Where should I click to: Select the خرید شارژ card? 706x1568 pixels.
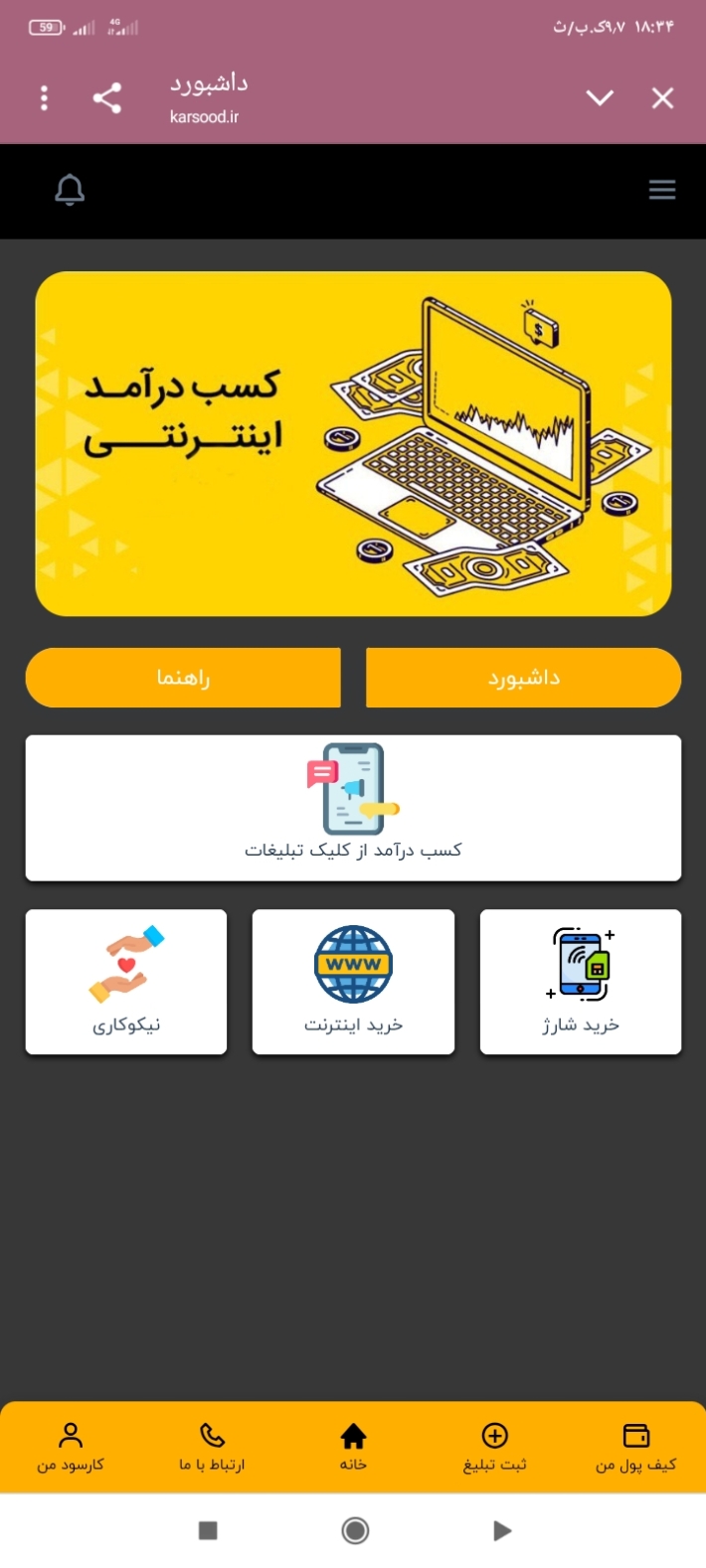[x=581, y=982]
